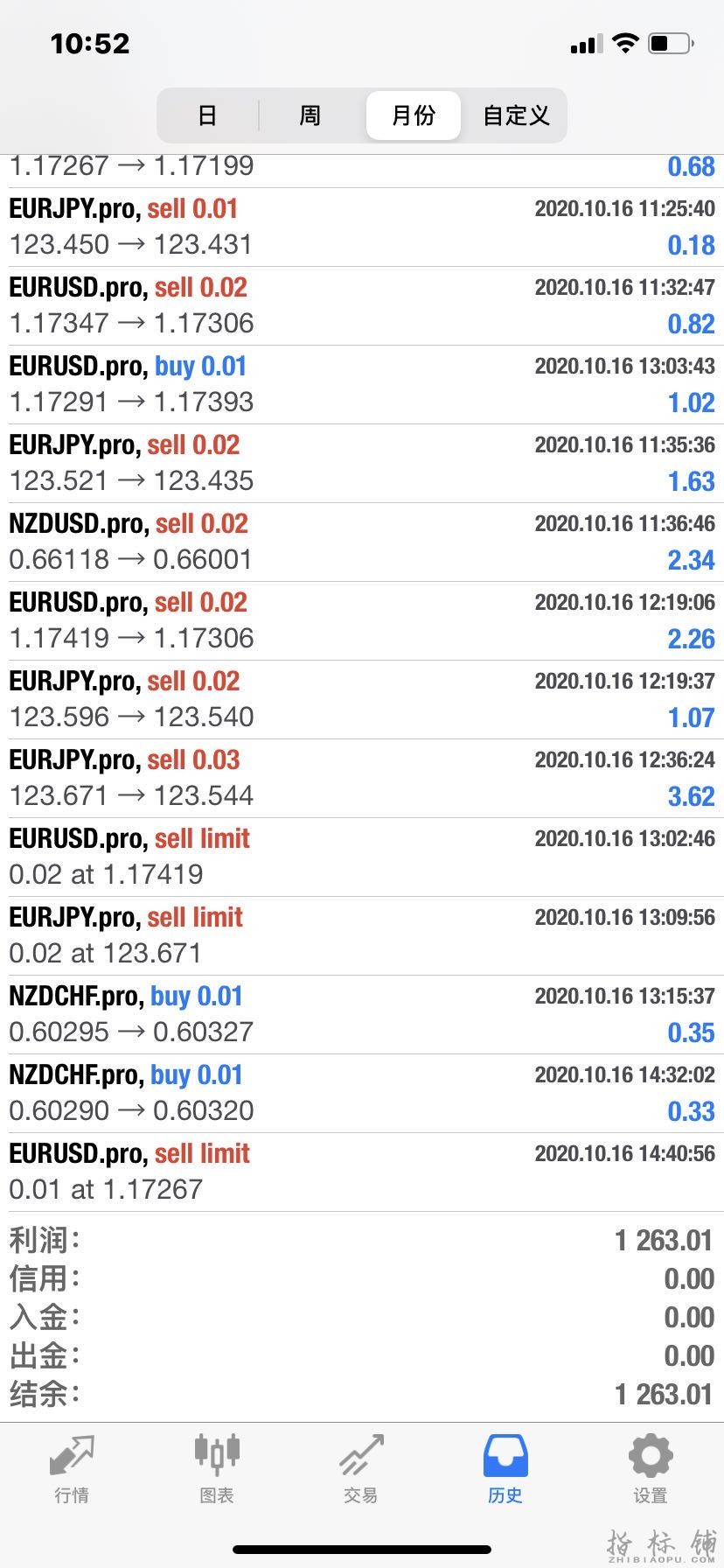Open EURUSD.pro sell limit at 1.17267
Image resolution: width=724 pixels, height=1568 pixels.
point(362,1172)
